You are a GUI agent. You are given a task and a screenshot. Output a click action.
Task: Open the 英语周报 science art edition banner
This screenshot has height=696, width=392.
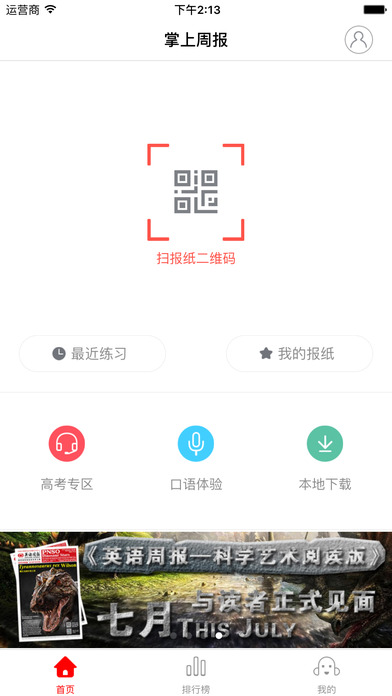click(196, 590)
